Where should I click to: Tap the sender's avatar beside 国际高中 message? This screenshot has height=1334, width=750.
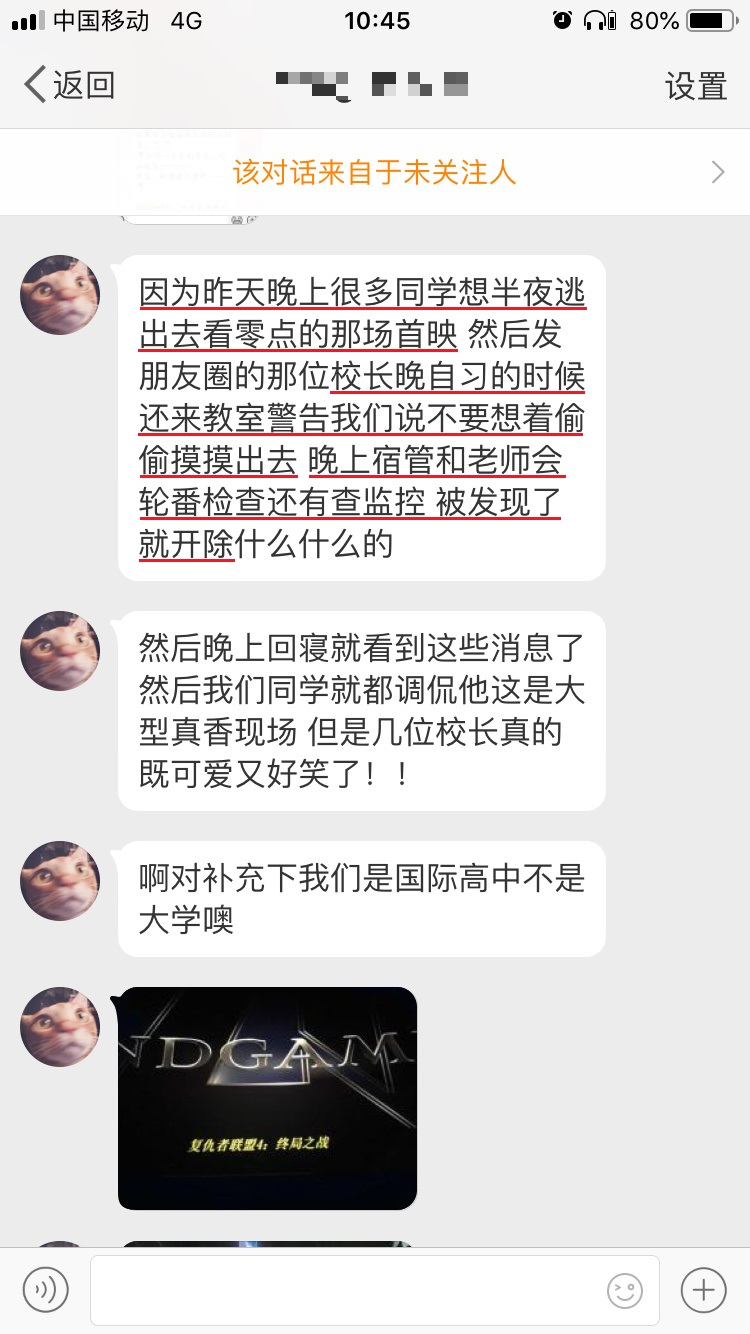coord(60,881)
